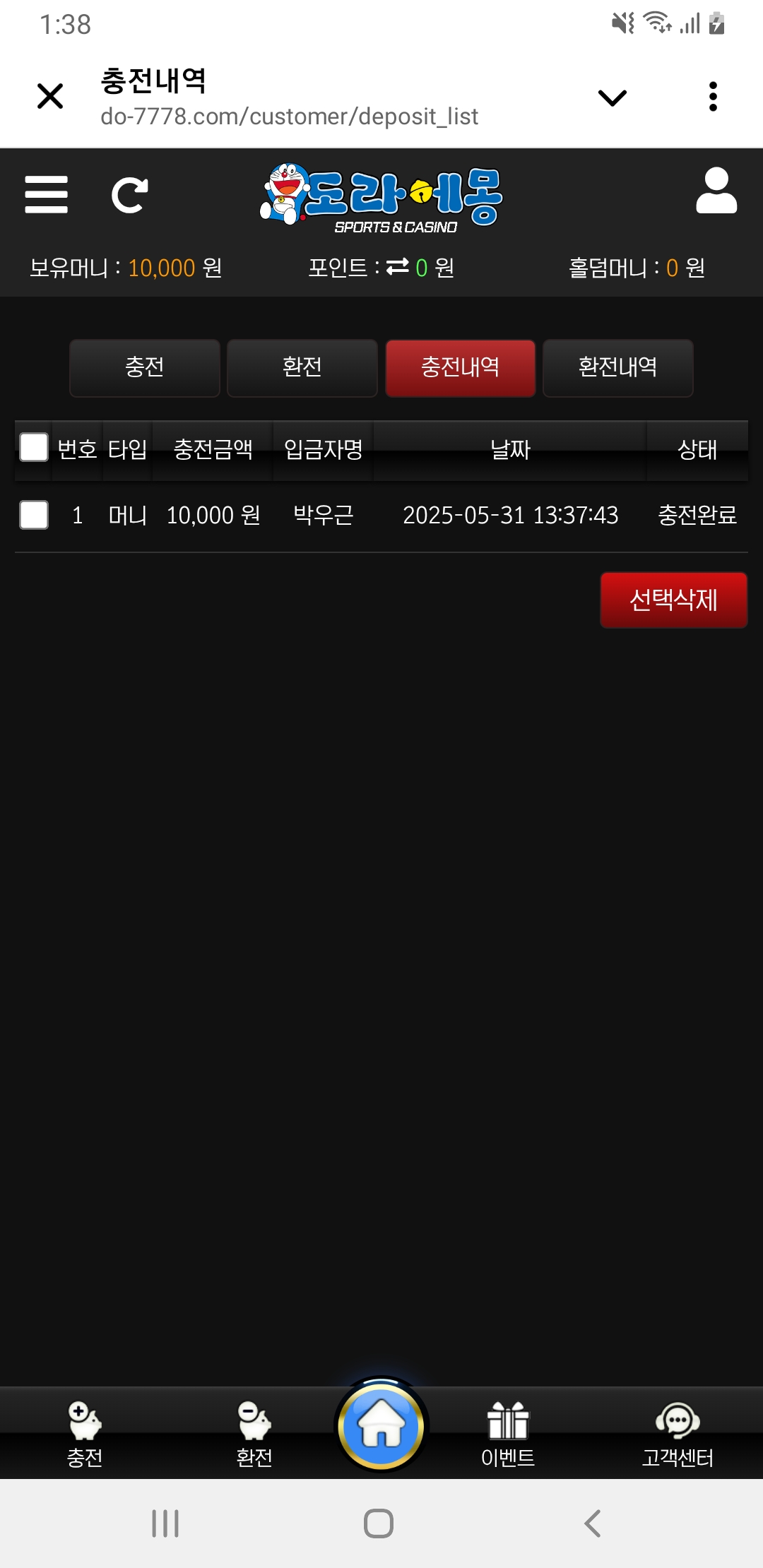
Task: Close the browser tab with X
Action: (50, 96)
